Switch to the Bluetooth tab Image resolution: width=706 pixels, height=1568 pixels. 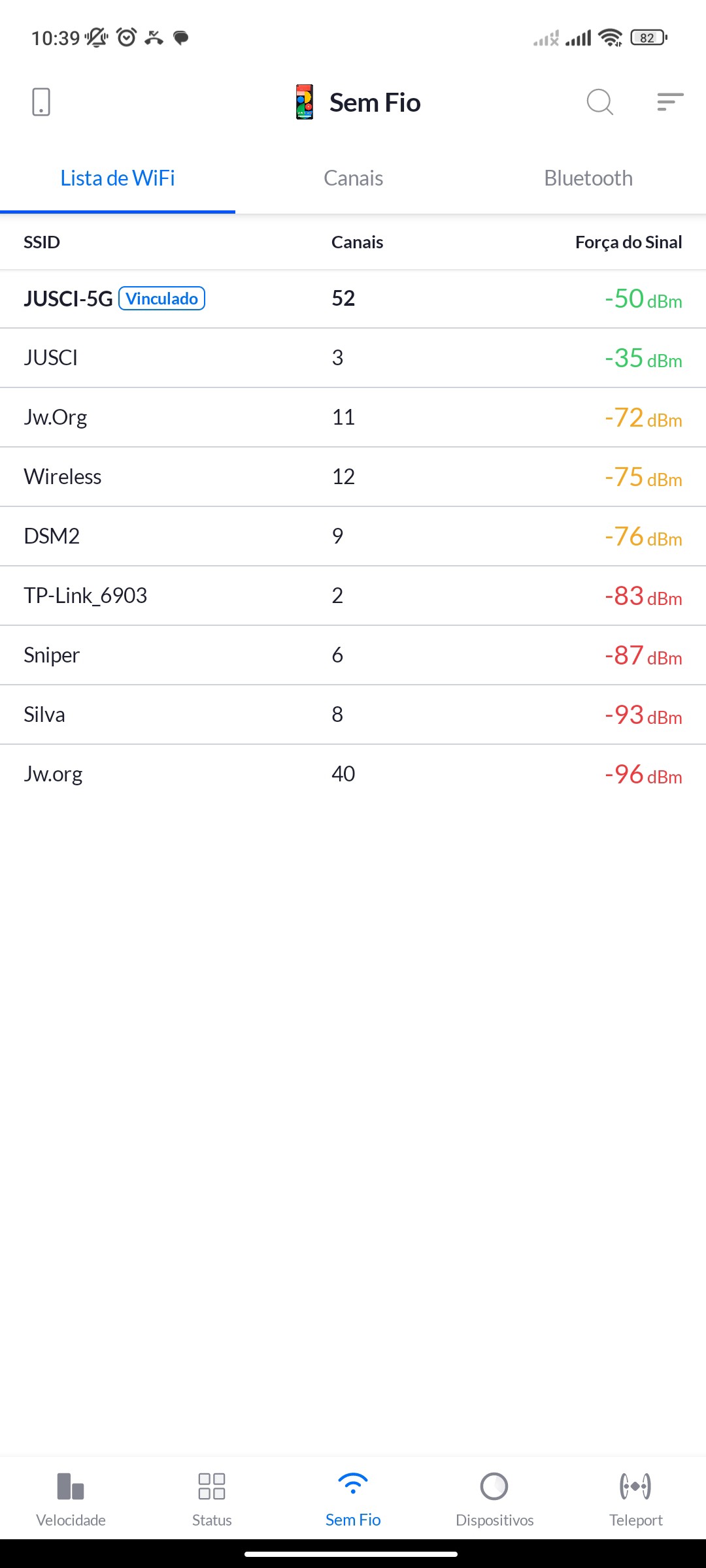tap(588, 178)
